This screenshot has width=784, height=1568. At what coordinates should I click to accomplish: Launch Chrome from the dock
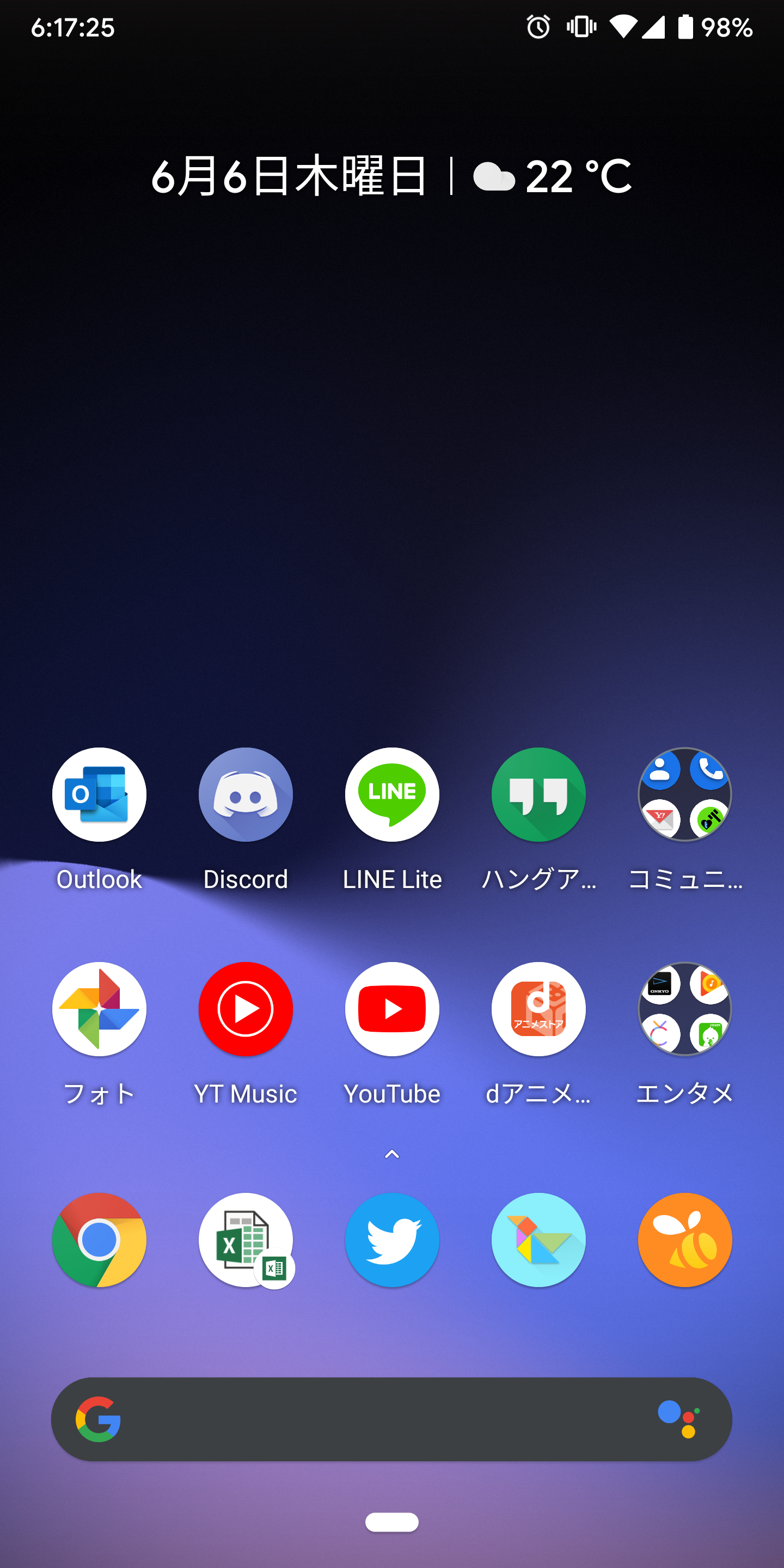99,1239
